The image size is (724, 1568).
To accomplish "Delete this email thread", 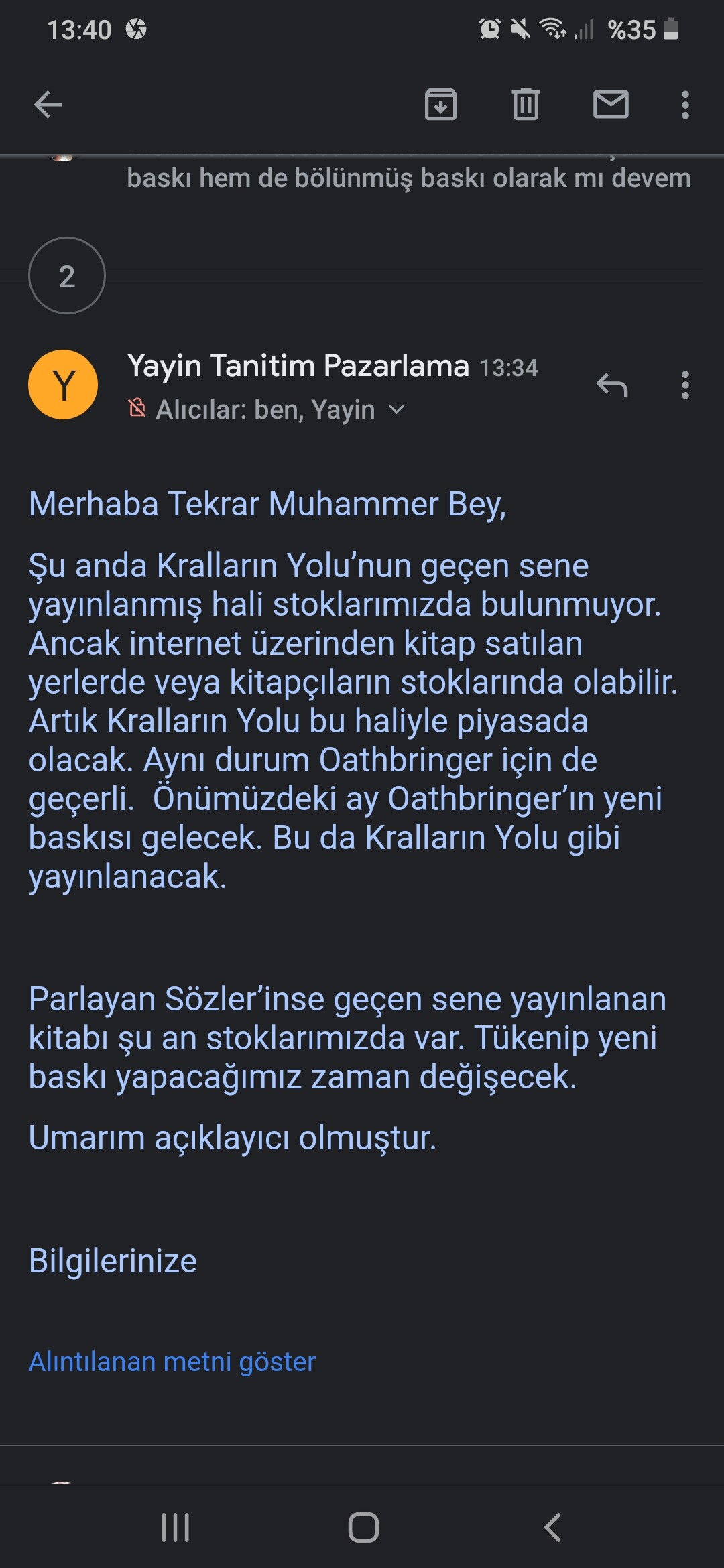I will click(526, 105).
